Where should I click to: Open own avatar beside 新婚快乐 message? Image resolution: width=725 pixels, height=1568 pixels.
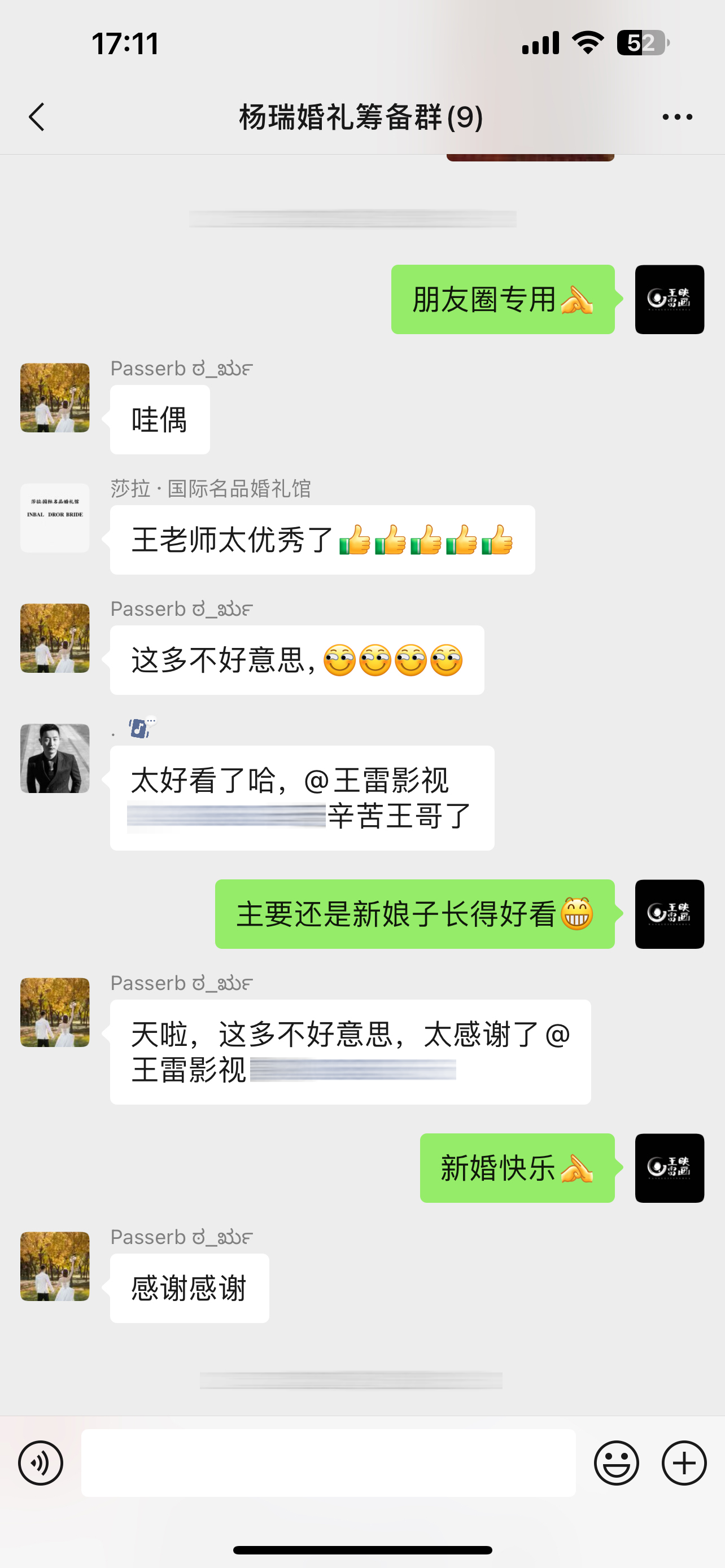click(669, 1168)
